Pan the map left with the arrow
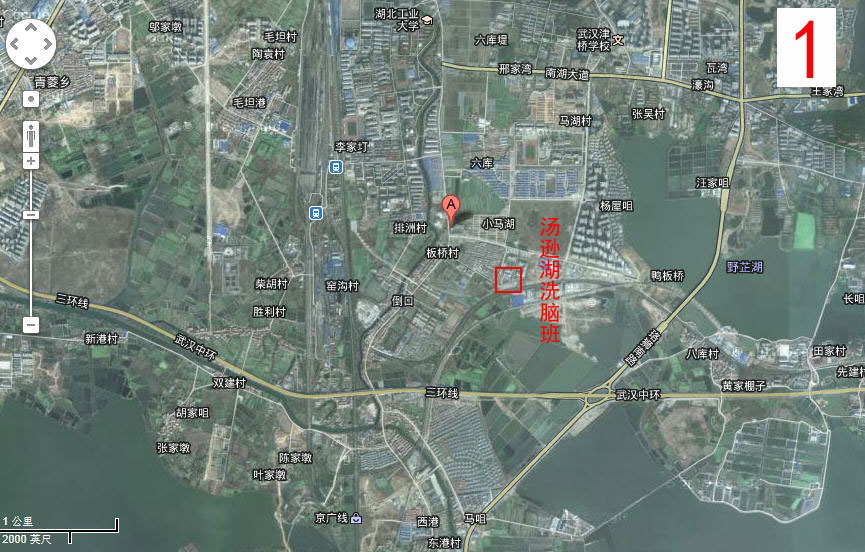The height and width of the screenshot is (552, 865). [17, 43]
